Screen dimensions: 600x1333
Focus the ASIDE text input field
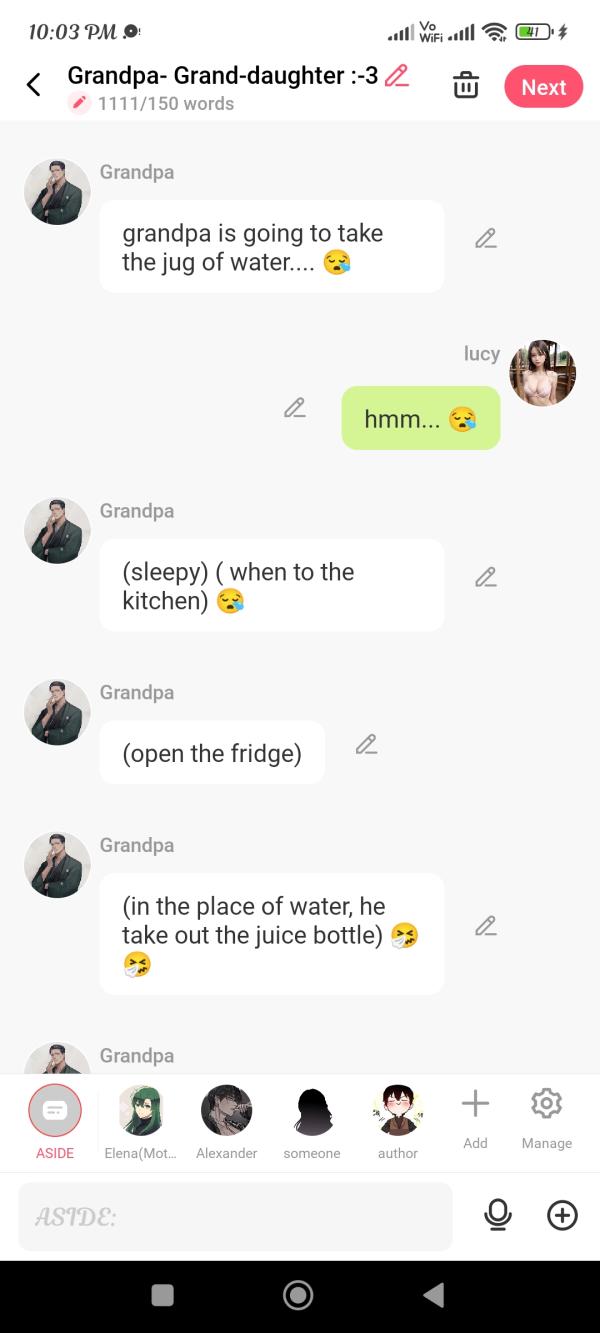tap(235, 1216)
